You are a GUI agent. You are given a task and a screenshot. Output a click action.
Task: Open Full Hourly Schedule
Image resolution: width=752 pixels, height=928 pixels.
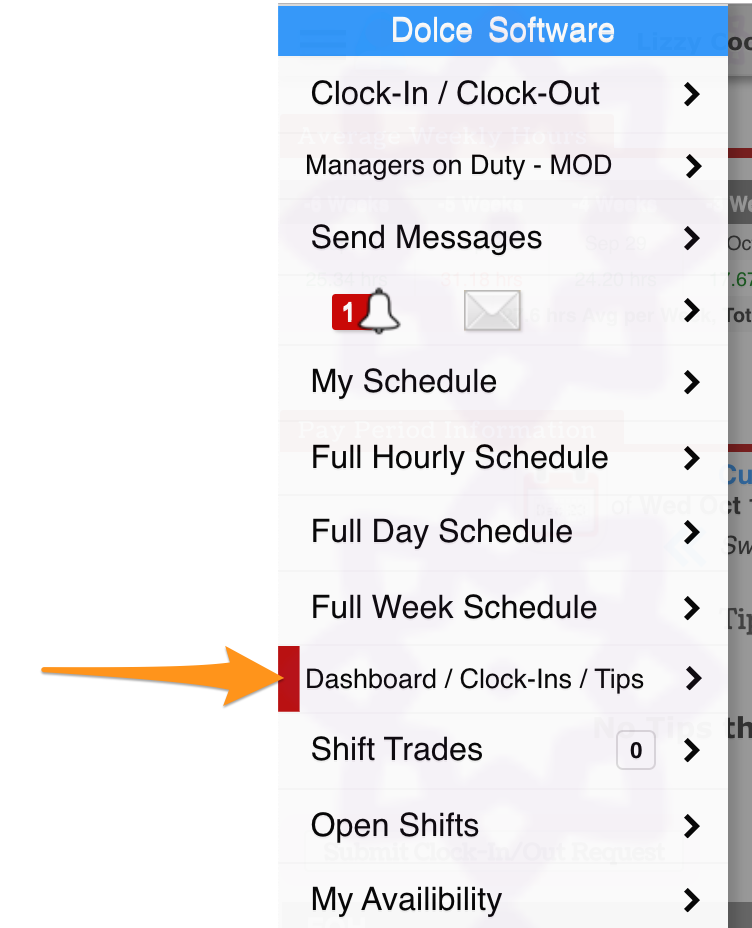pyautogui.click(x=459, y=458)
